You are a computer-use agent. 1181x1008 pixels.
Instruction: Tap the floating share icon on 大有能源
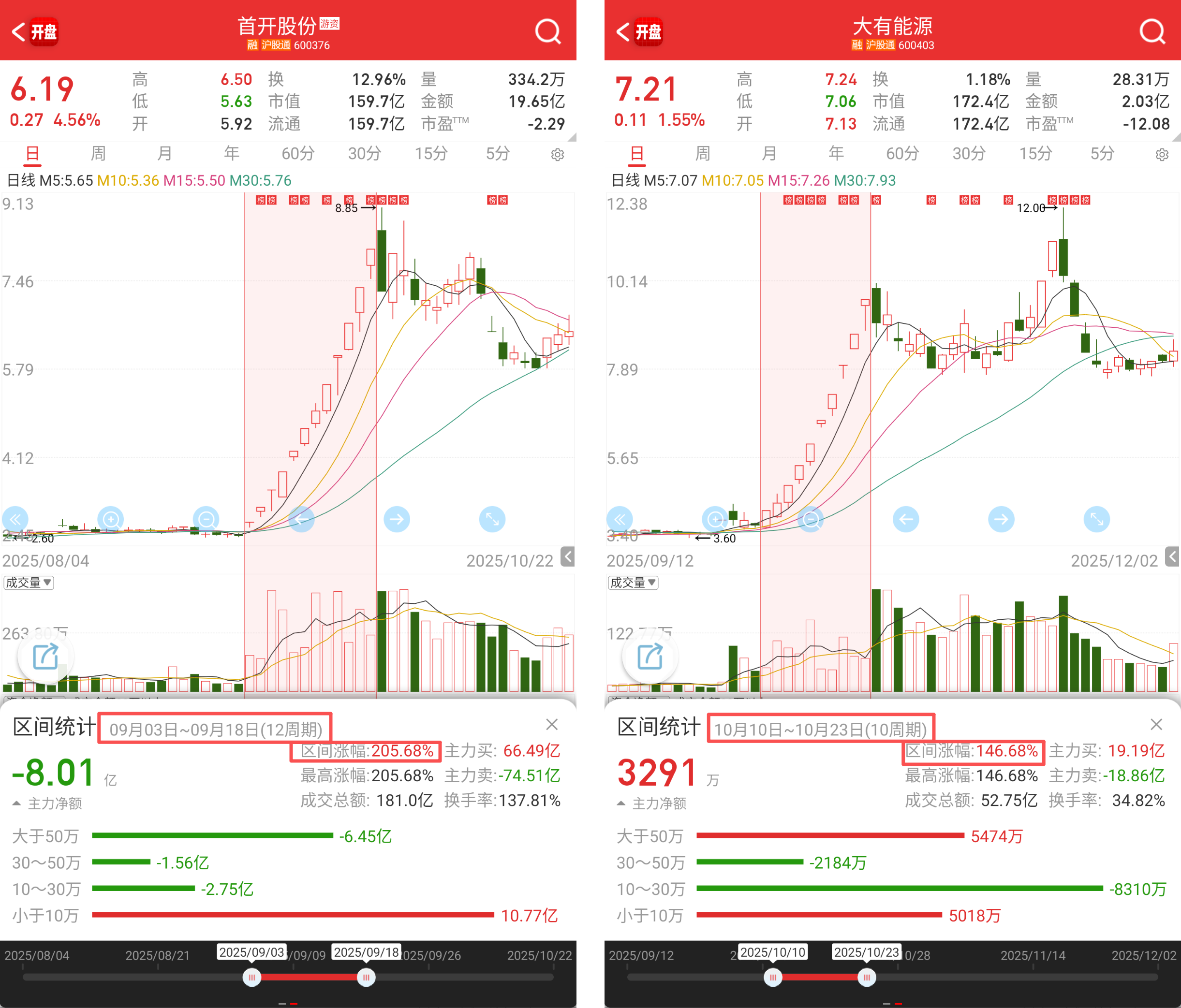click(x=650, y=657)
